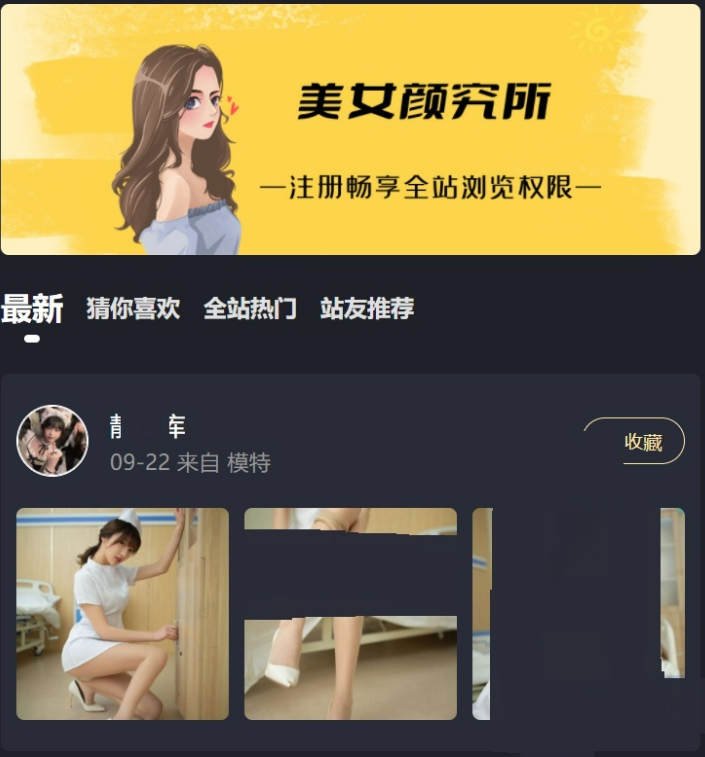Switch to the 最新 tab
The width and height of the screenshot is (705, 757).
[x=32, y=309]
